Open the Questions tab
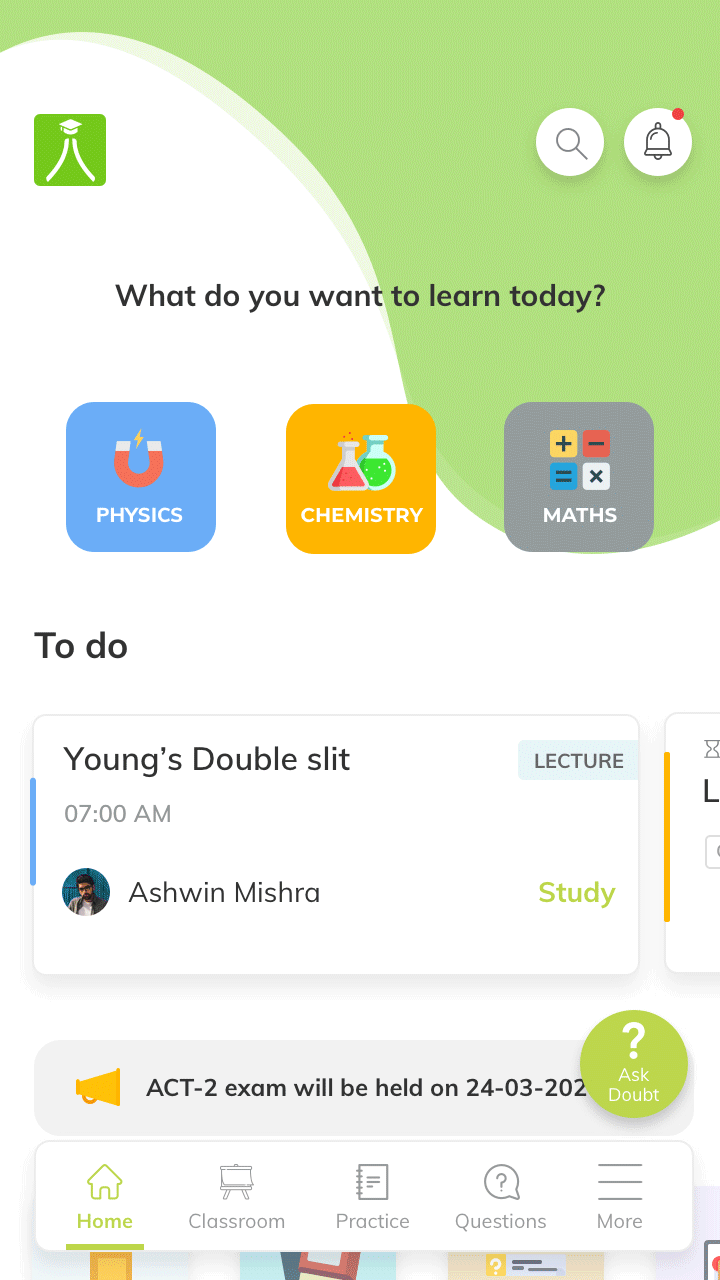Viewport: 720px width, 1280px height. click(x=501, y=1197)
